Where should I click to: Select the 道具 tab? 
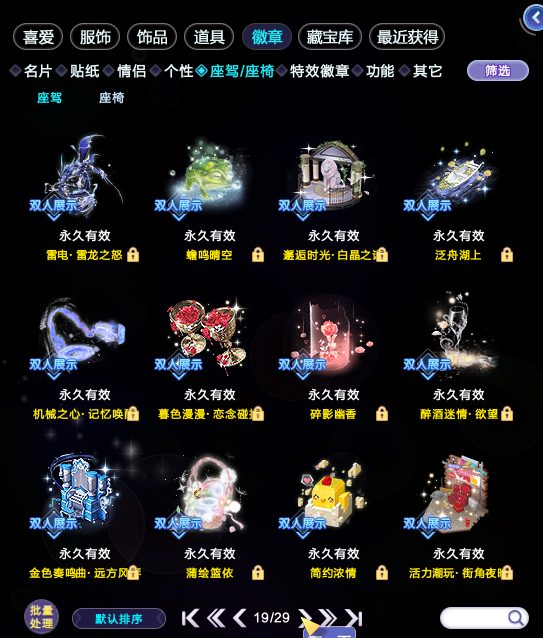pos(209,37)
